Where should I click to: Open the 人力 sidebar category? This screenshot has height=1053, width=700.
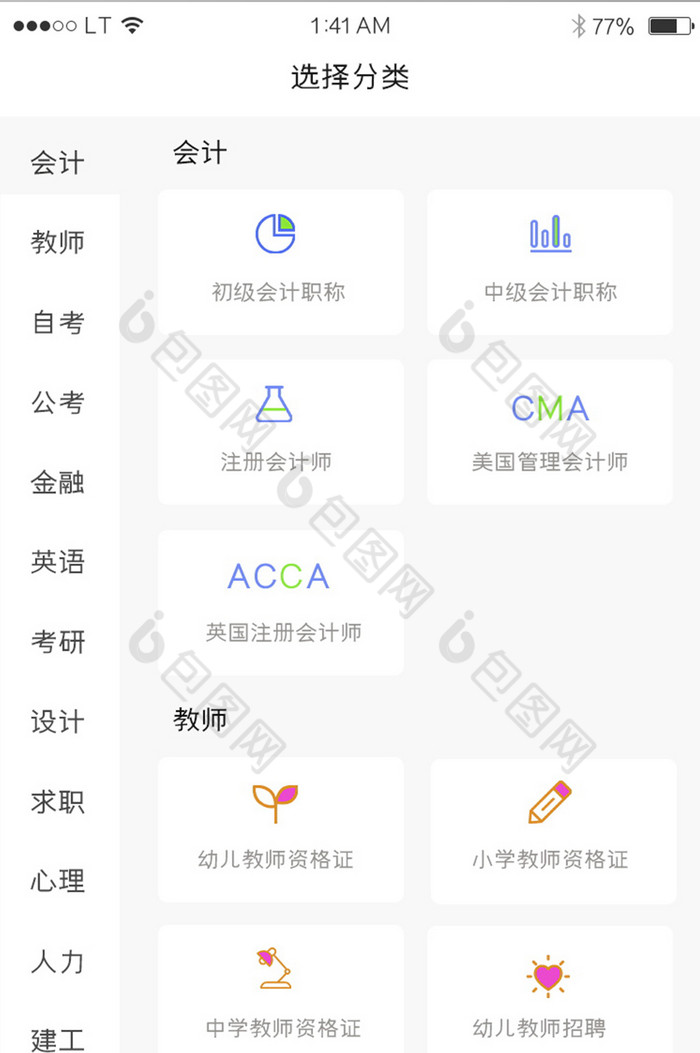click(58, 962)
